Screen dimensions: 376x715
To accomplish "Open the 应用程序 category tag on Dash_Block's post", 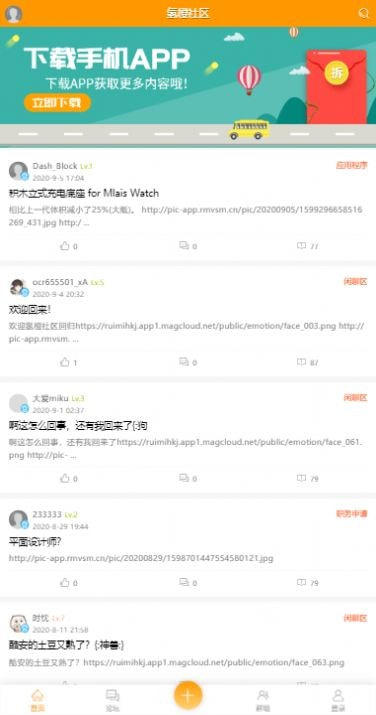I will coord(351,166).
